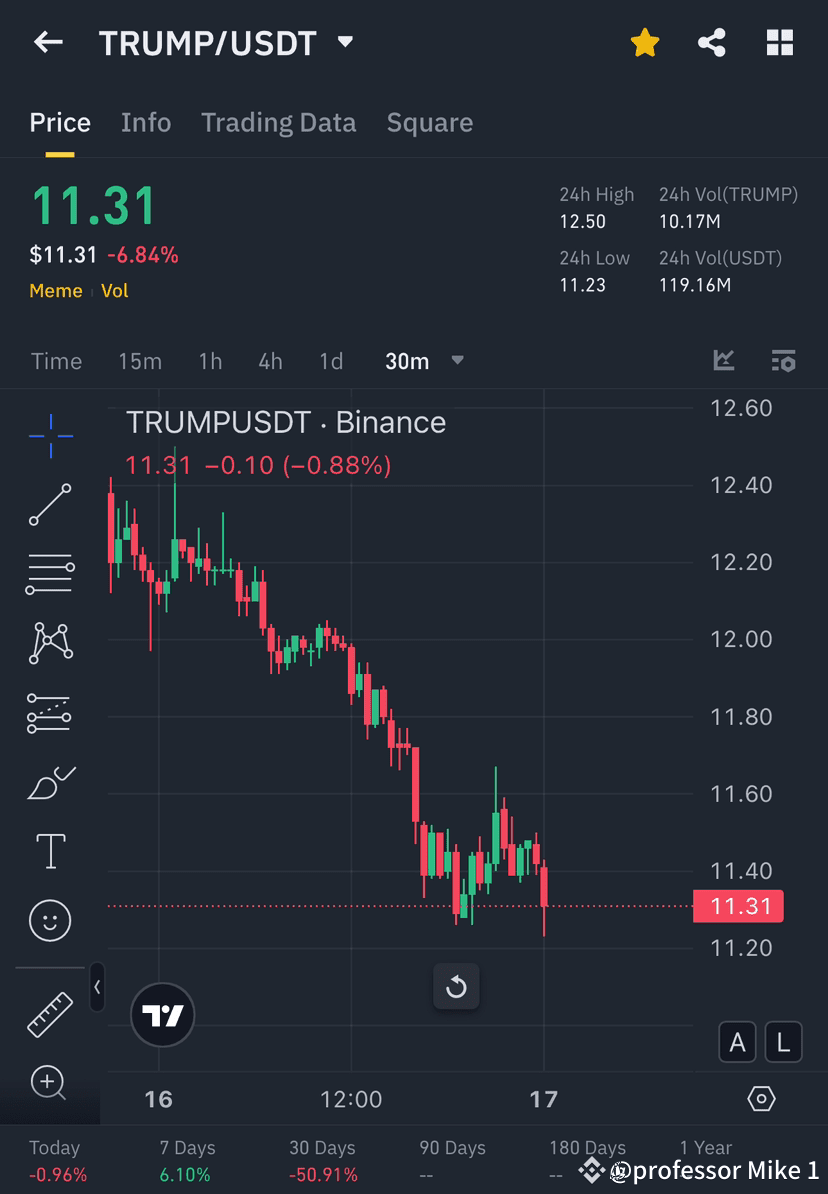Viewport: 828px width, 1194px height.
Task: Reset the chart view with refresh button
Action: [x=457, y=987]
